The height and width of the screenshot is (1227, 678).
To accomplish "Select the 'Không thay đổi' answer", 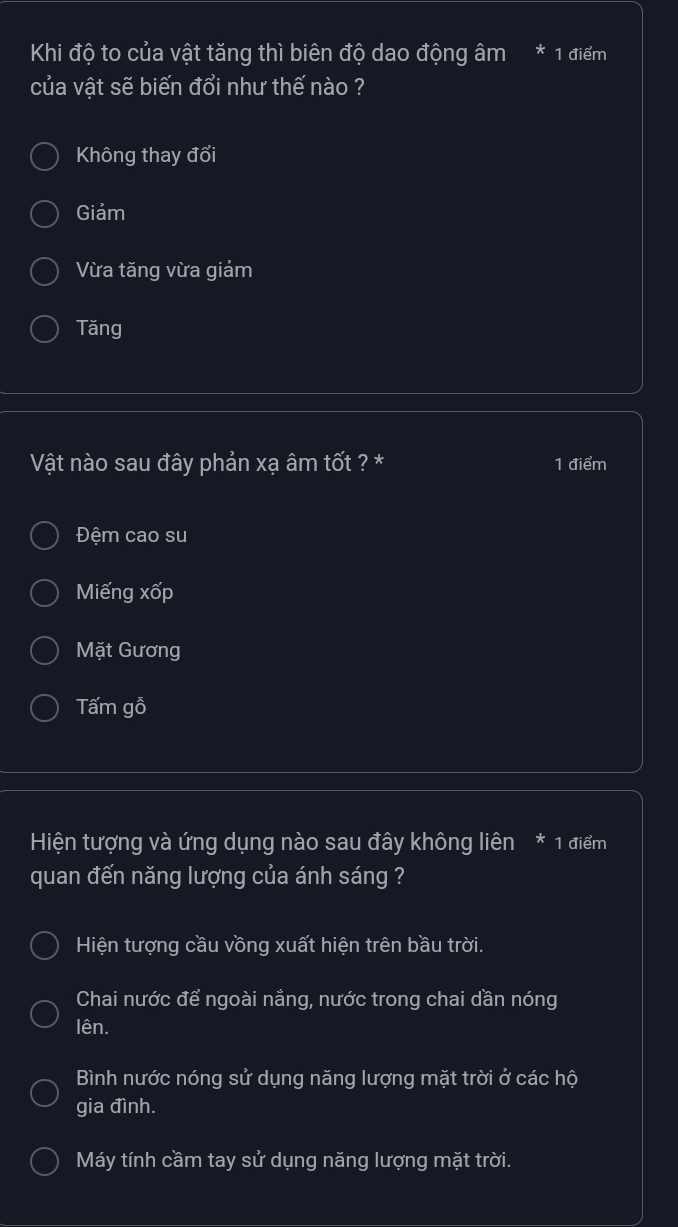I will (x=44, y=157).
